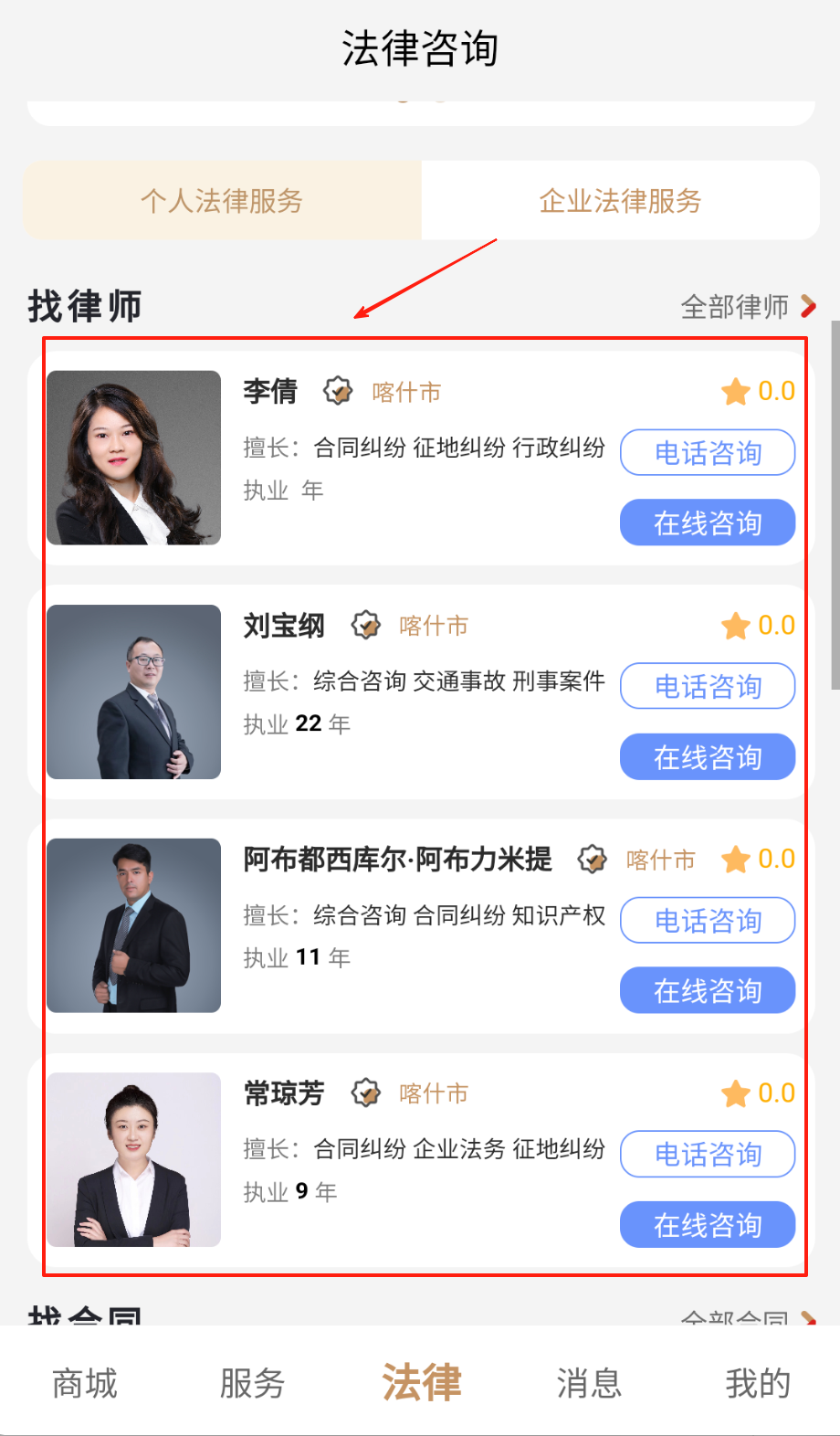Image resolution: width=840 pixels, height=1436 pixels.
Task: Open the 消息 tab
Action: 589,1383
